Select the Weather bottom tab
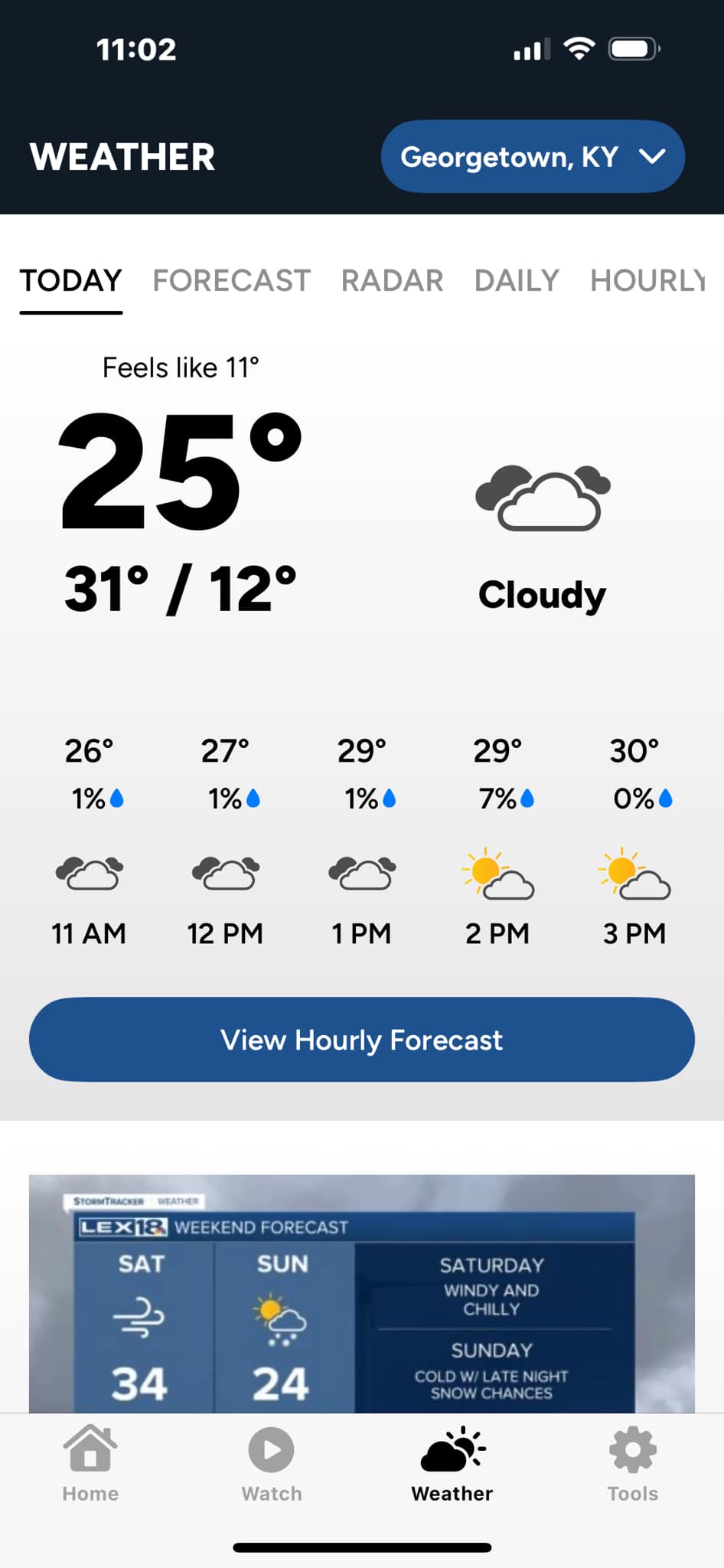724x1568 pixels. [x=452, y=1464]
